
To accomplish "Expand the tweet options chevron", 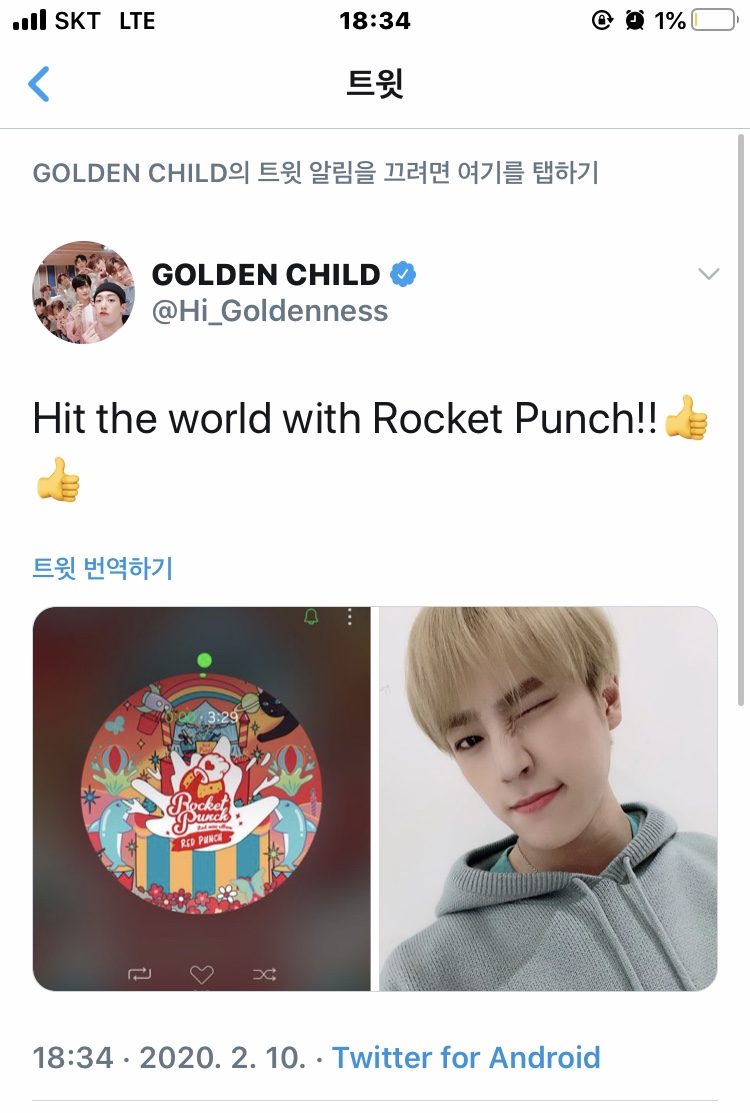I will (x=708, y=274).
